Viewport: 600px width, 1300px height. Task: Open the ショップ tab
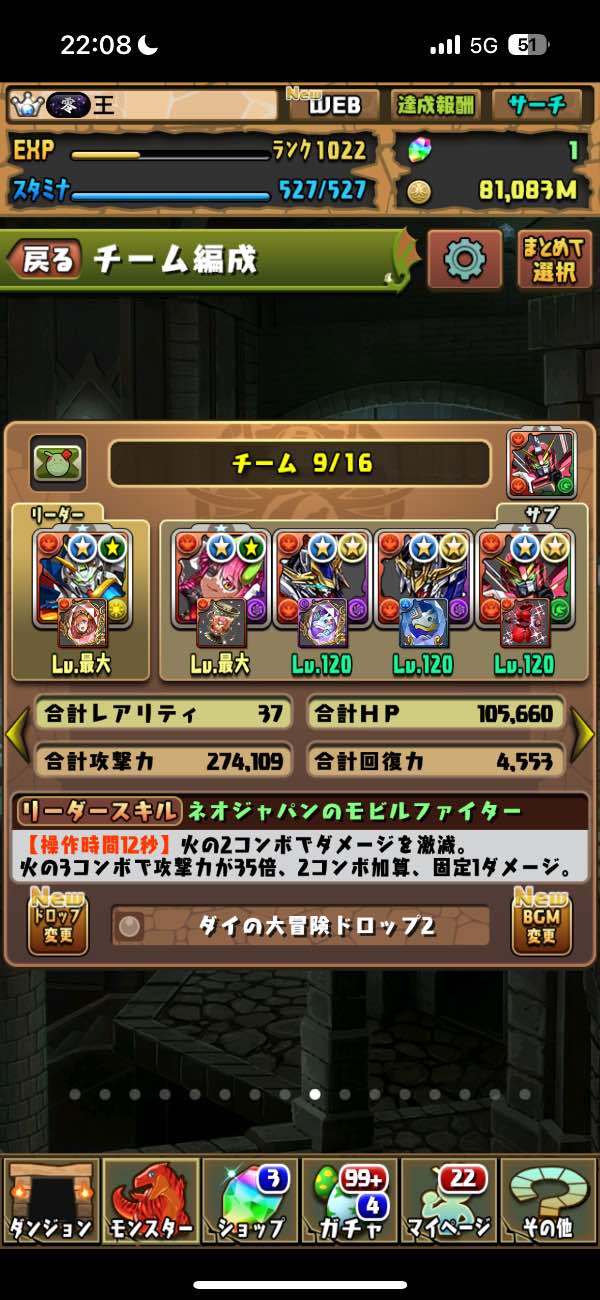click(x=250, y=1200)
